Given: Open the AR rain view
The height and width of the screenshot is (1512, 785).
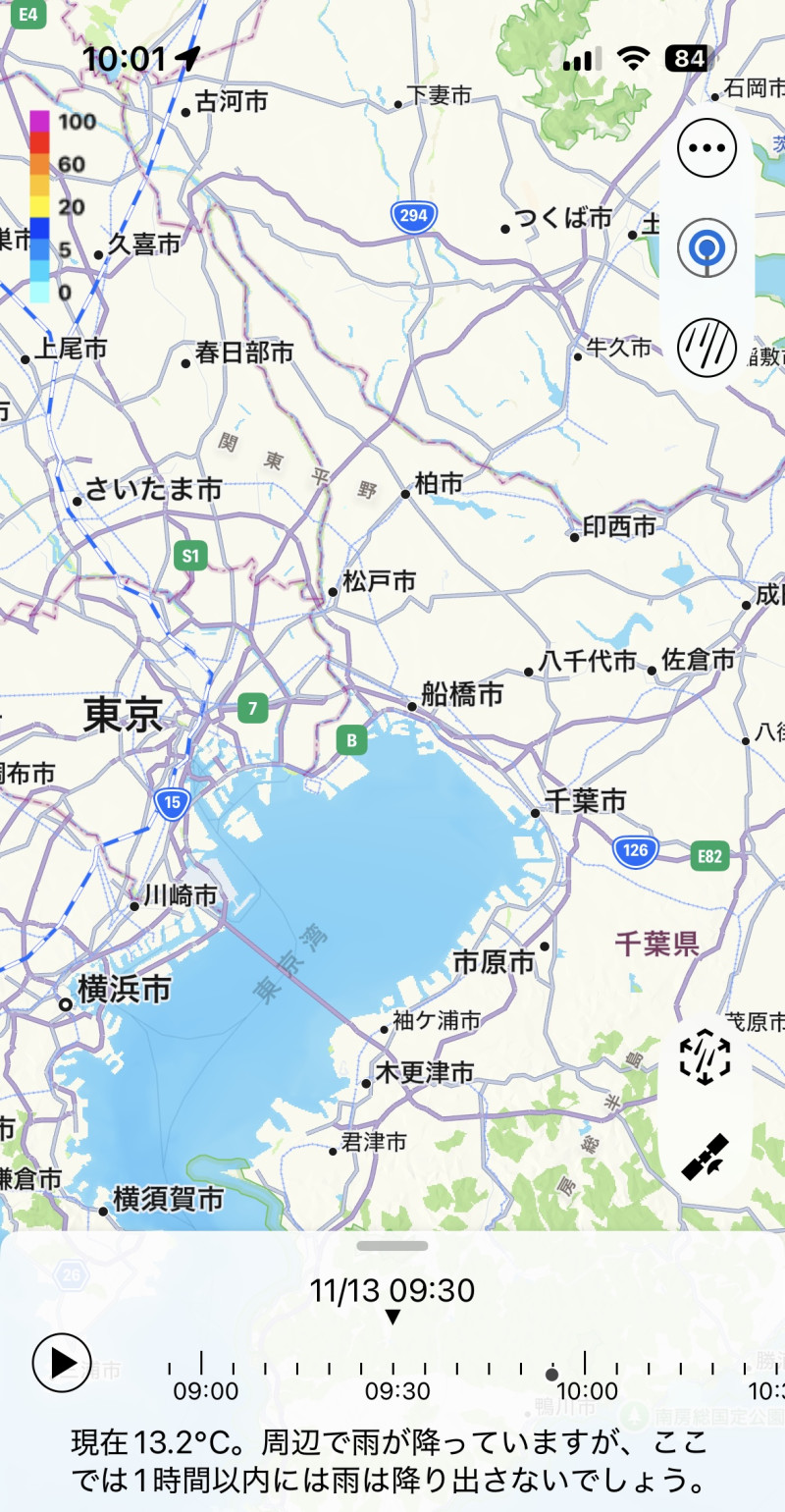Looking at the screenshot, I should (x=705, y=1058).
